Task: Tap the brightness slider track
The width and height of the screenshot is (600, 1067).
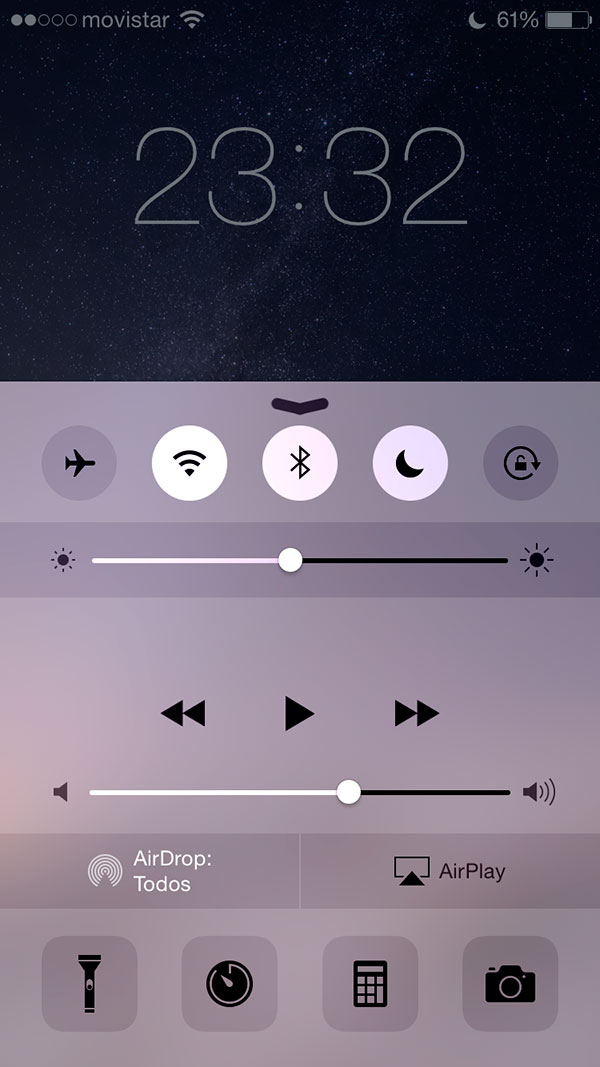Action: click(x=400, y=560)
